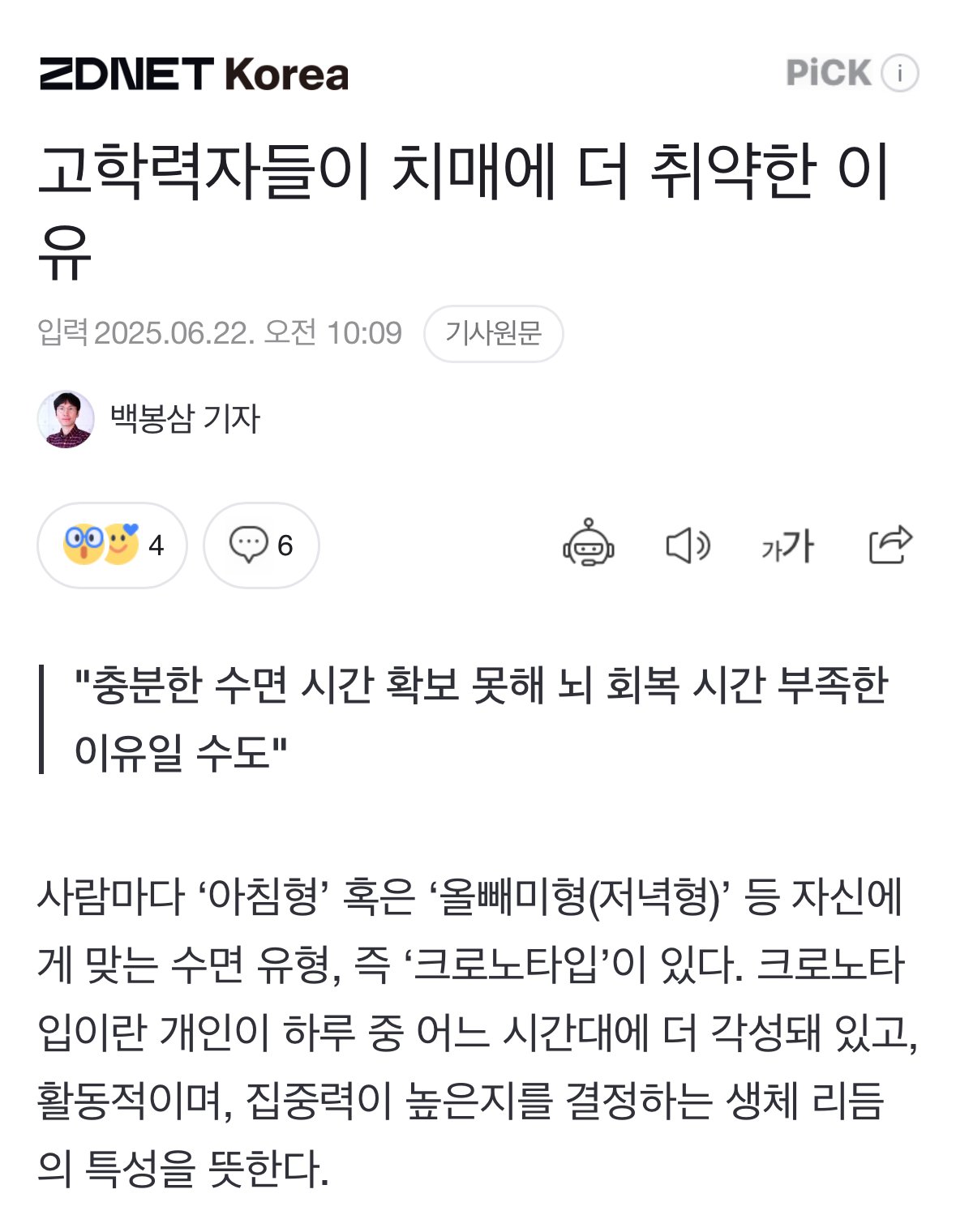Listen to the article with speaker icon
This screenshot has height=1232, width=956.
coord(687,545)
